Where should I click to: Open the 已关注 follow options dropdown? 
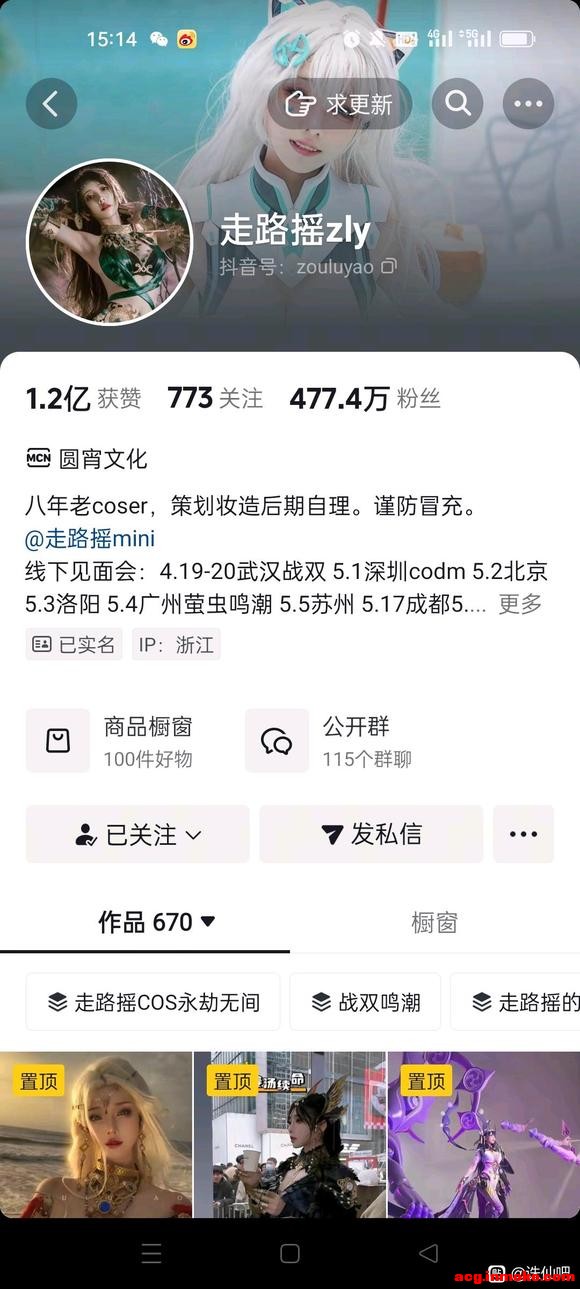coord(138,834)
